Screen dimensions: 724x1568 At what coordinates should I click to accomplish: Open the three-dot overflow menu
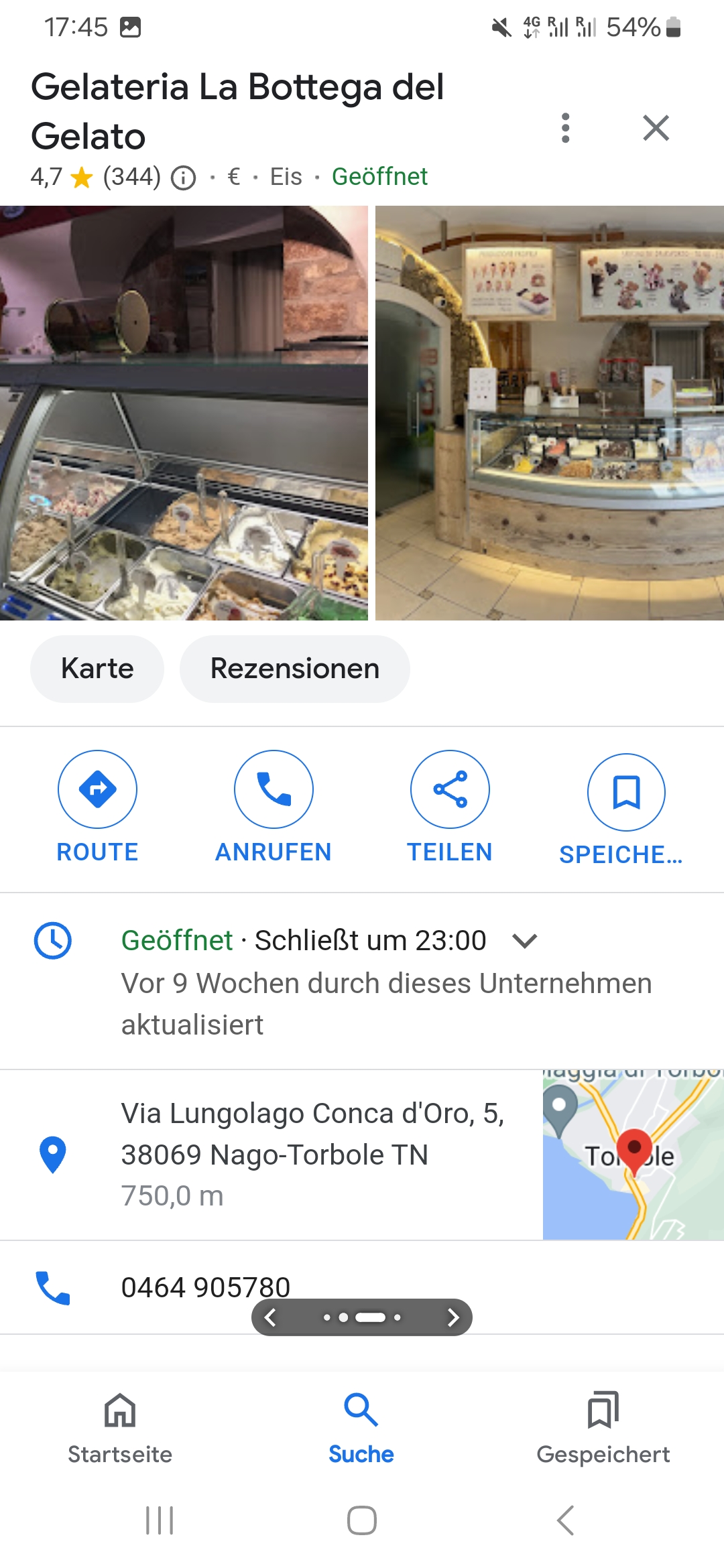pyautogui.click(x=566, y=127)
